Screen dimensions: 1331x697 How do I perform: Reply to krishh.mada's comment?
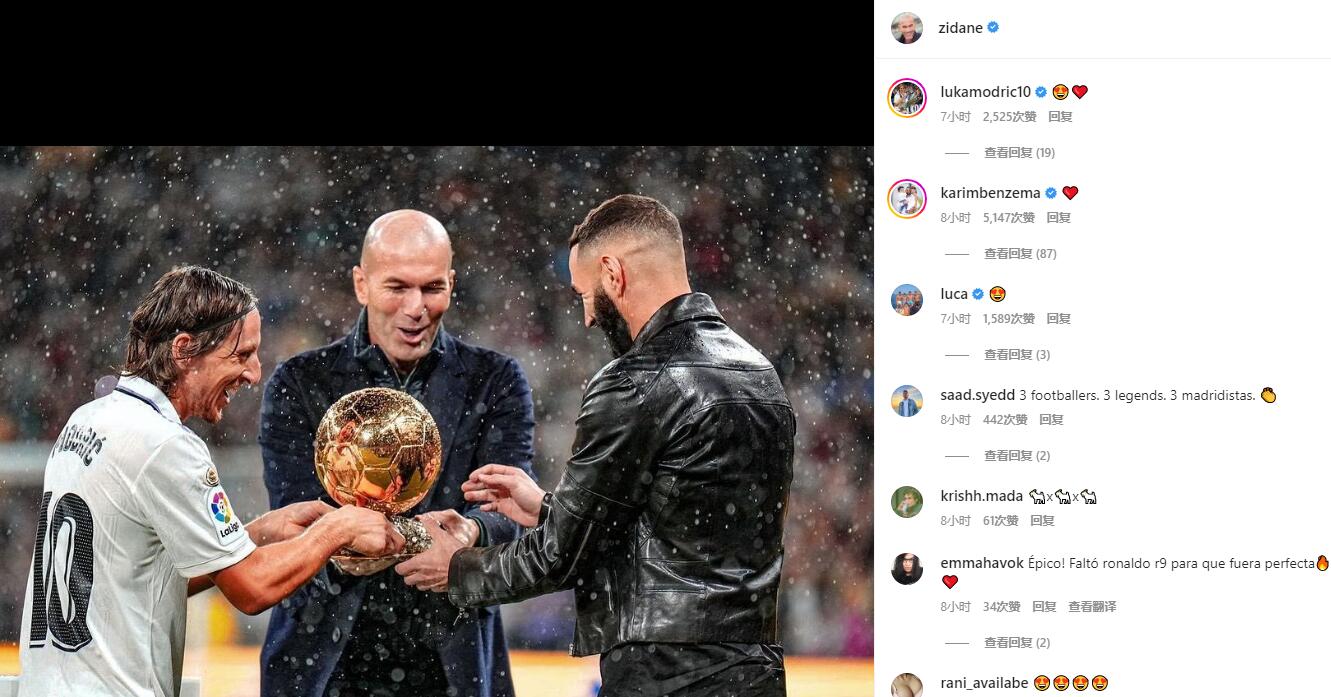(1042, 521)
